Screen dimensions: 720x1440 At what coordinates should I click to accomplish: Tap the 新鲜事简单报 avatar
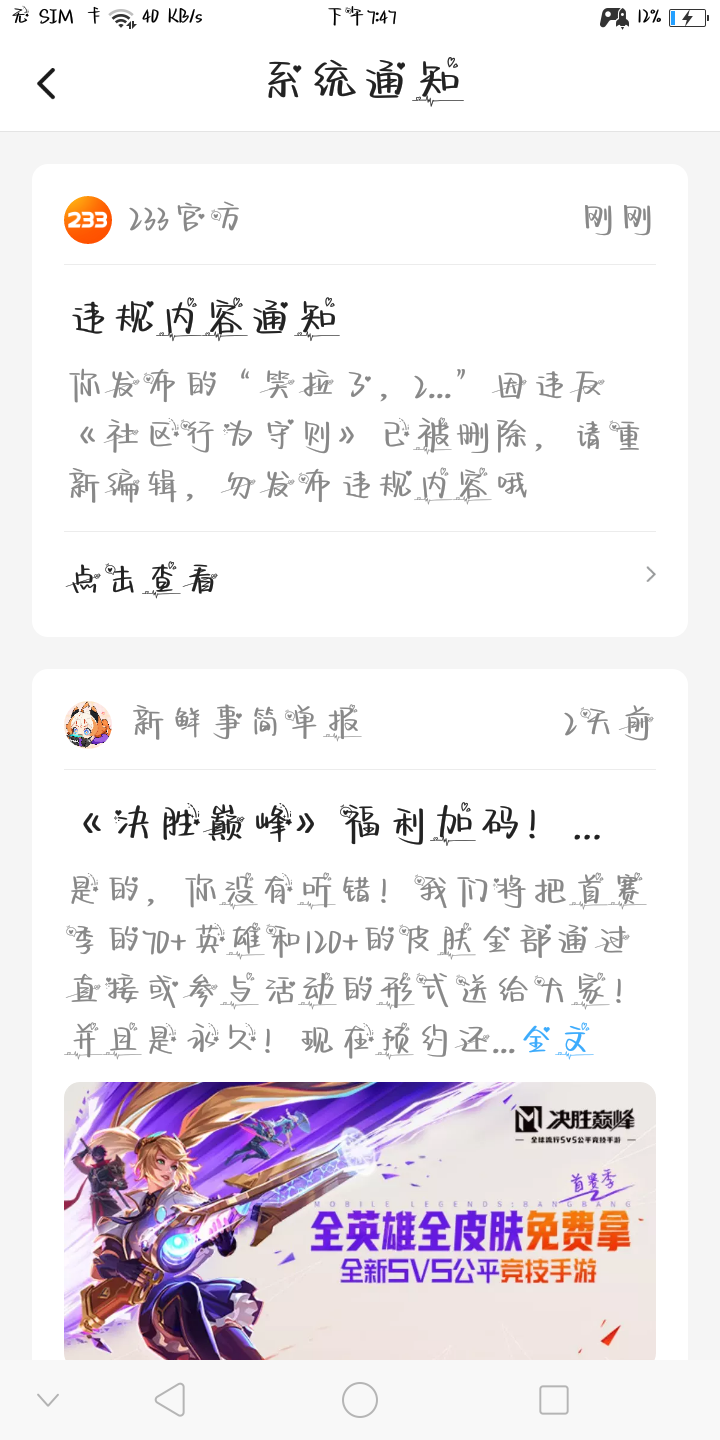(x=88, y=724)
